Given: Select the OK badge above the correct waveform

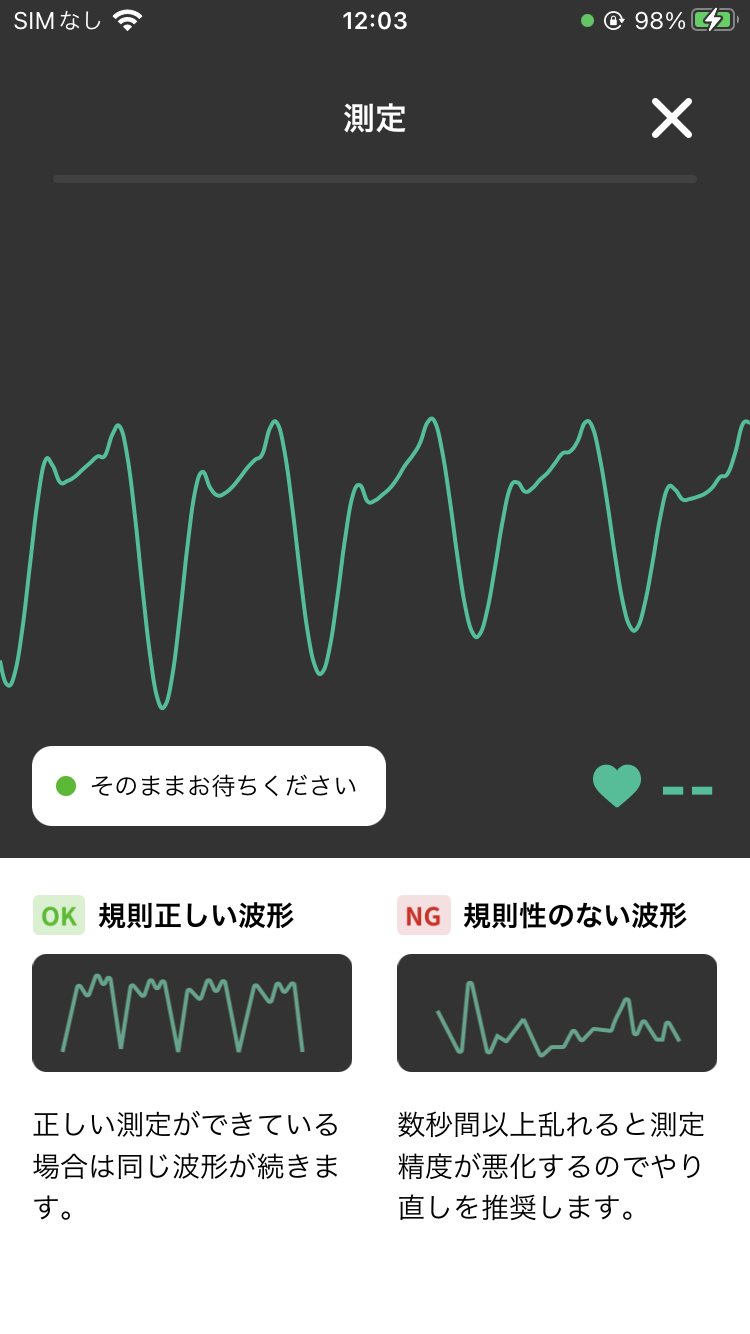Looking at the screenshot, I should click(58, 914).
